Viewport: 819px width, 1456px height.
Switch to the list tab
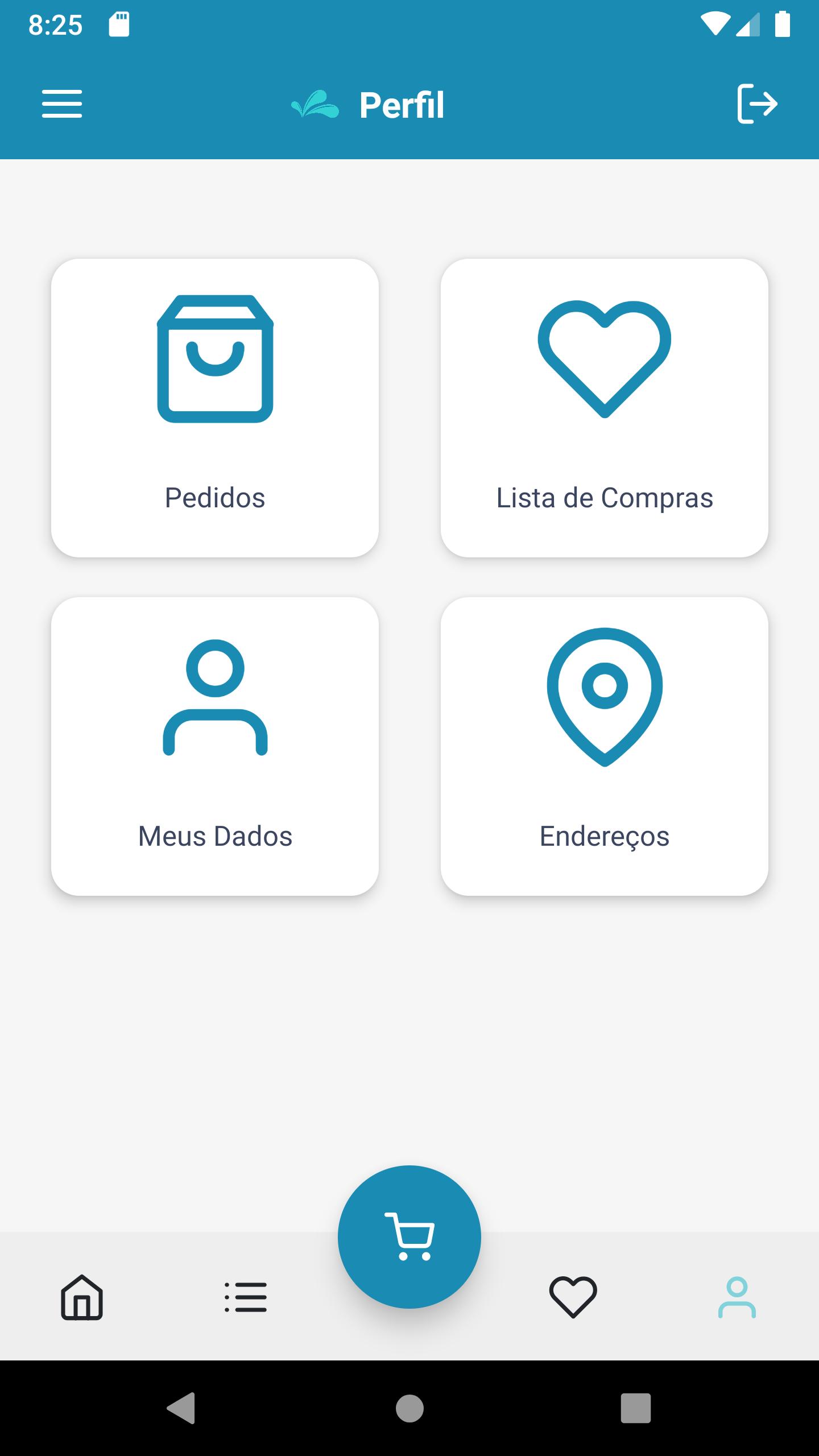246,1297
